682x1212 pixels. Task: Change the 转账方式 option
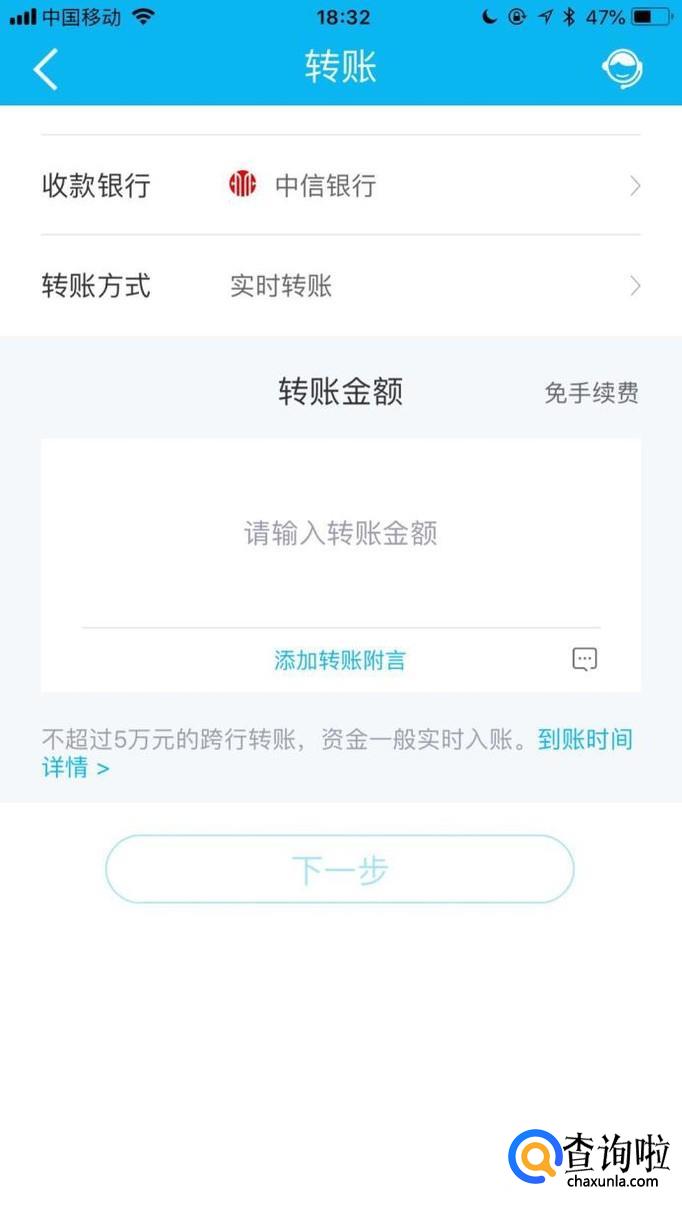click(x=340, y=287)
